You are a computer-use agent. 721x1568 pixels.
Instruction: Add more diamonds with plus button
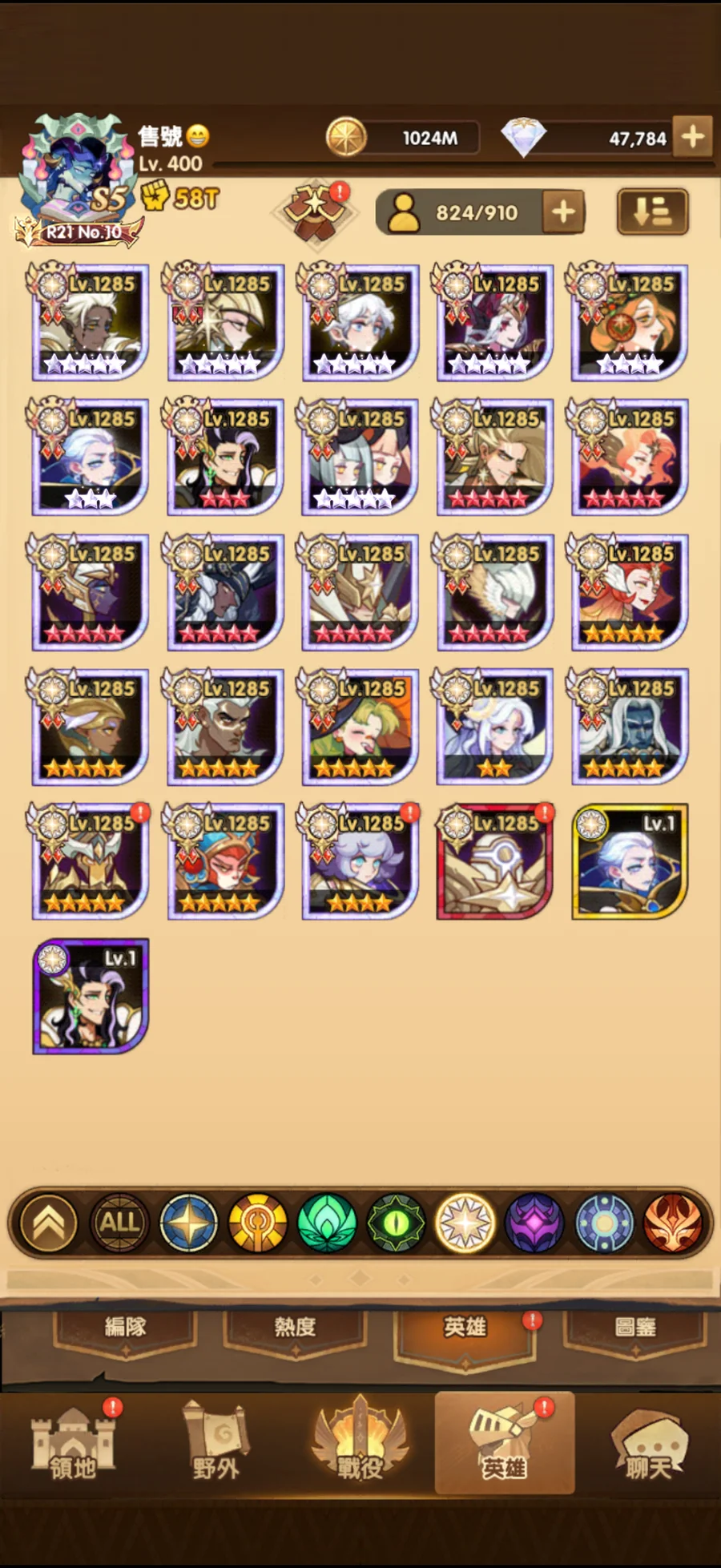point(692,137)
